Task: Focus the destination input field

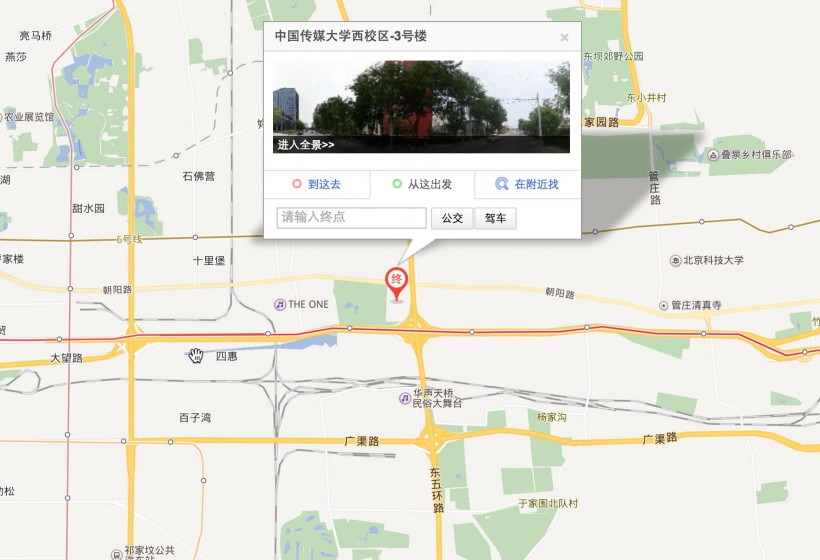Action: pyautogui.click(x=351, y=217)
